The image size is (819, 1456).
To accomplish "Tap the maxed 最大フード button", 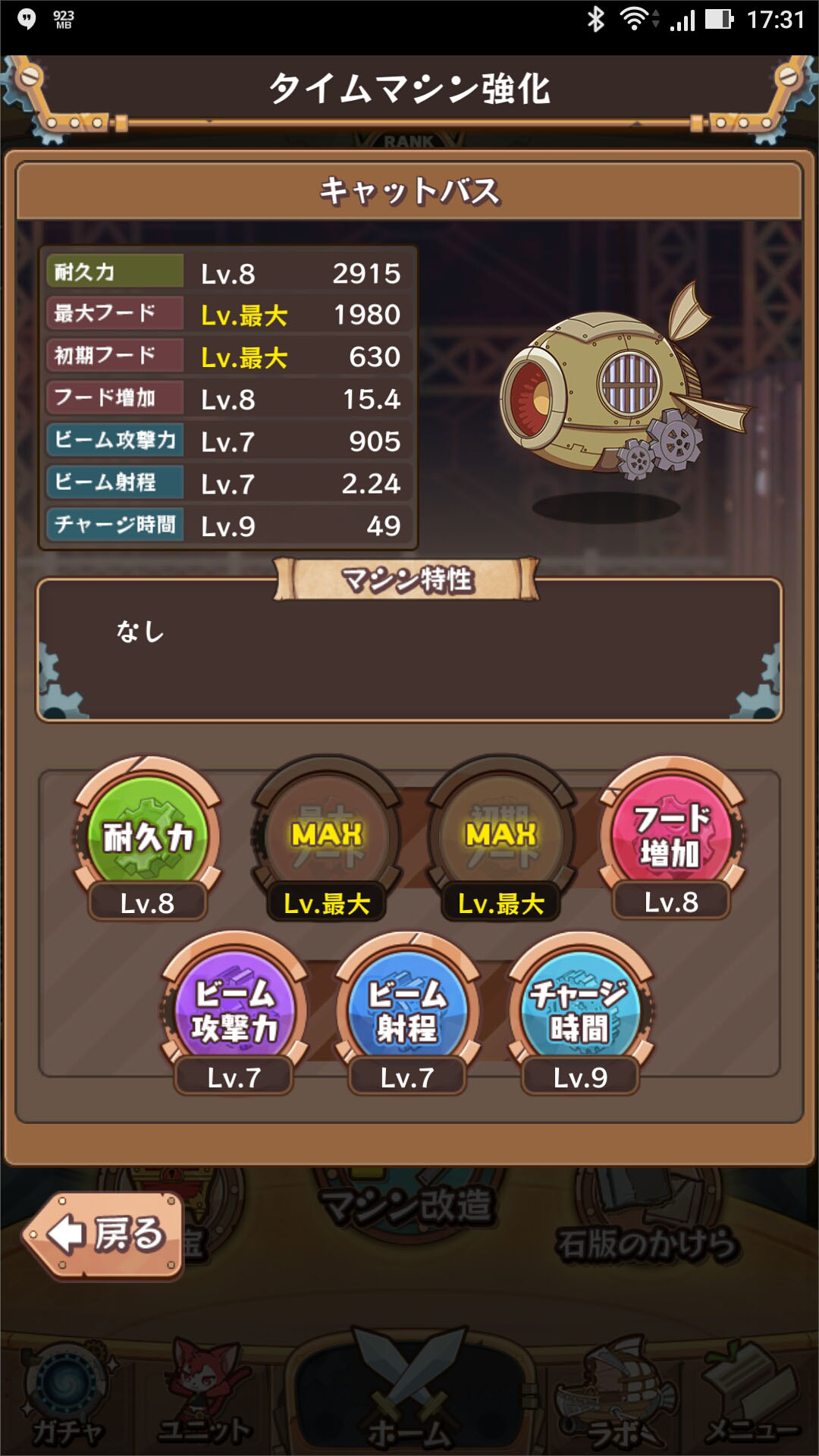I will [327, 838].
